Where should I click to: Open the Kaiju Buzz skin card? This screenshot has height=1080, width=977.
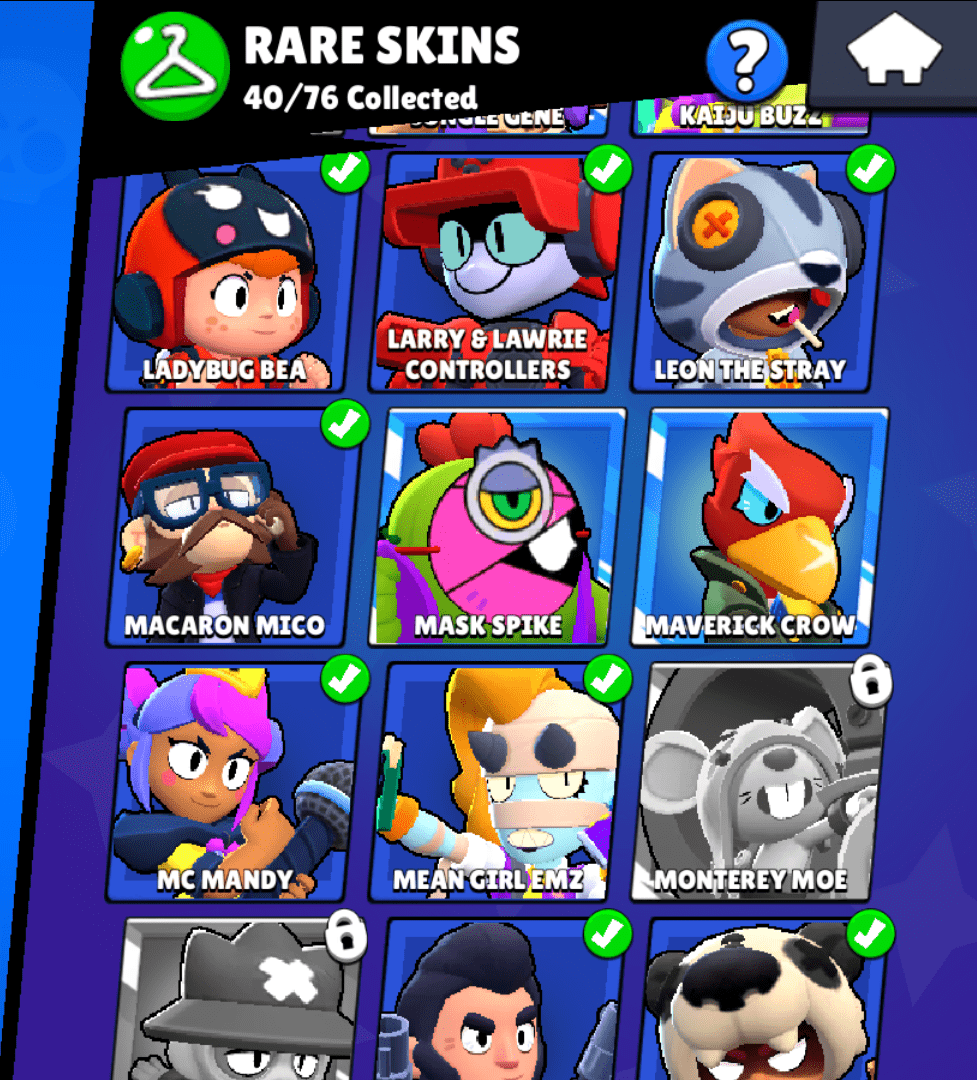coord(751,119)
